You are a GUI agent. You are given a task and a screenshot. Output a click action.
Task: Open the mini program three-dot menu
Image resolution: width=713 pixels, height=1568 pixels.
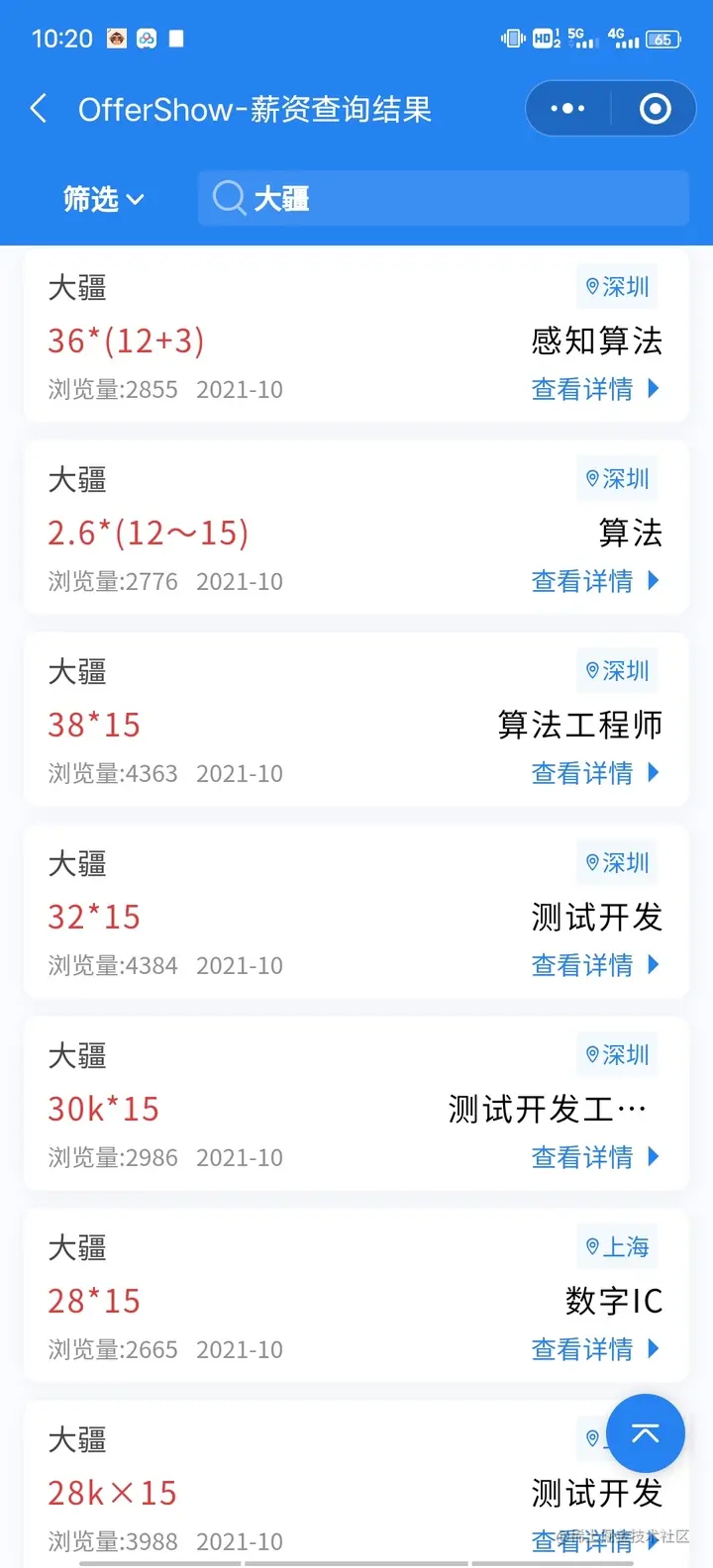(x=567, y=108)
